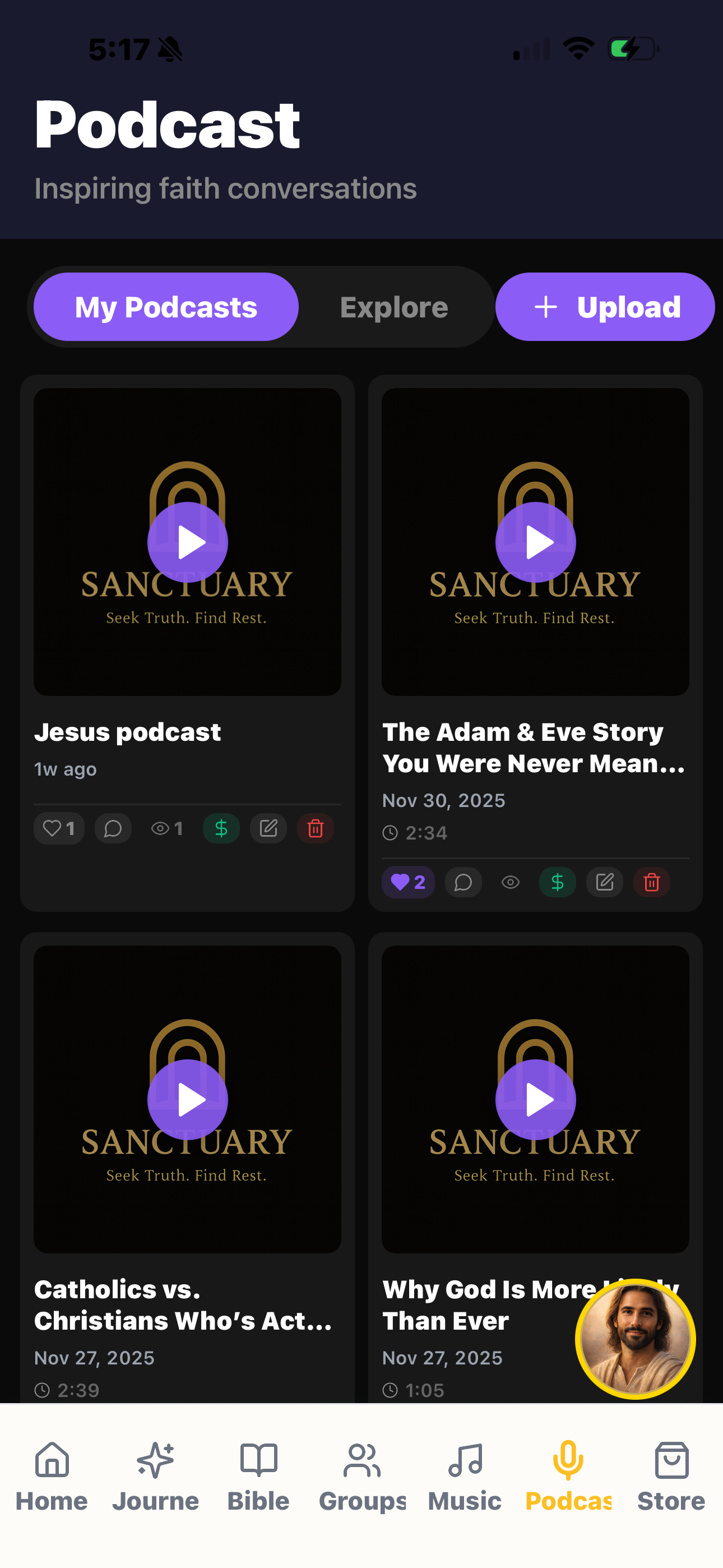Select the My Podcasts tab
The height and width of the screenshot is (1568, 723).
(166, 307)
